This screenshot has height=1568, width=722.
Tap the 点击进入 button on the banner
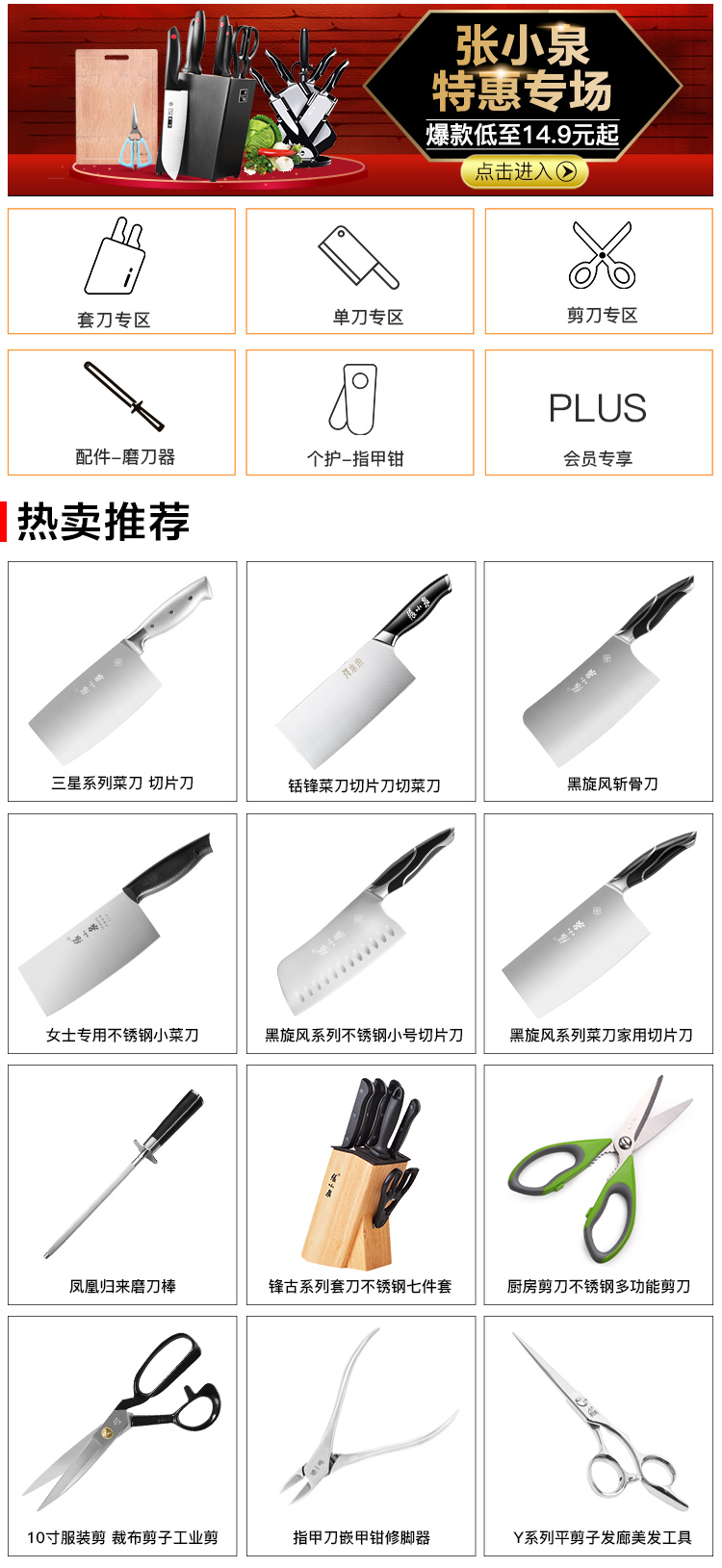(x=525, y=172)
